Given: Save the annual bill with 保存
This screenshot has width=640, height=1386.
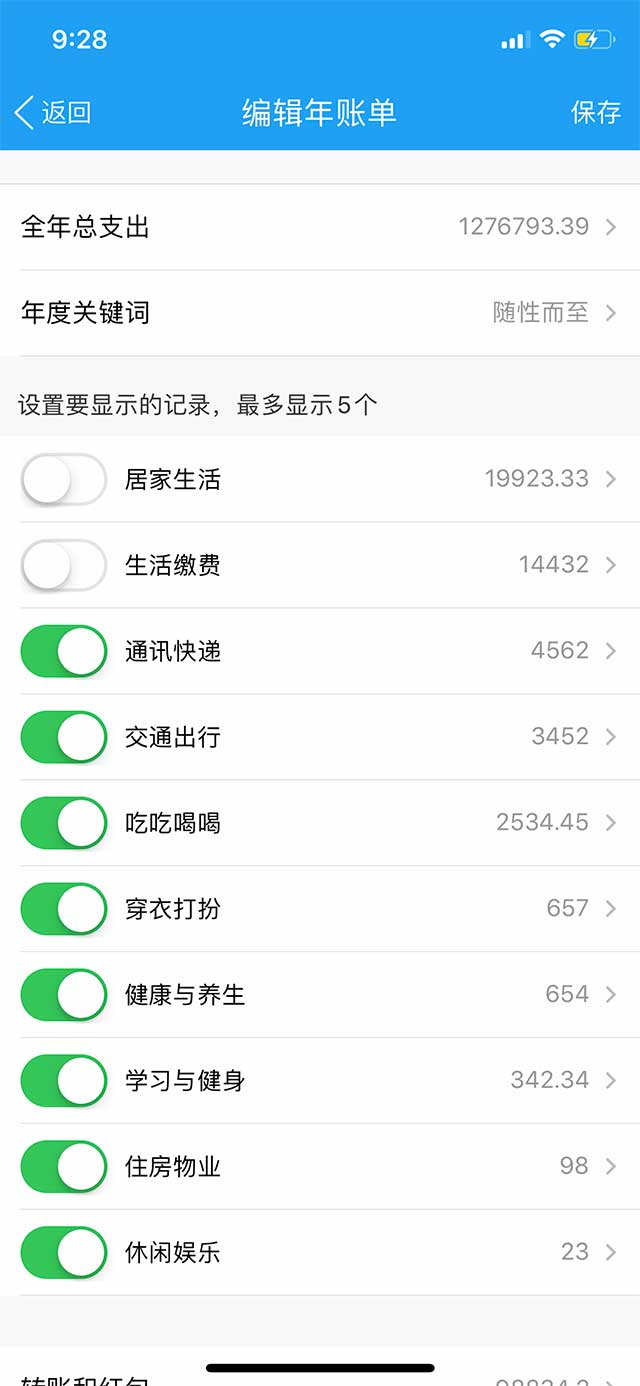Looking at the screenshot, I should [595, 112].
